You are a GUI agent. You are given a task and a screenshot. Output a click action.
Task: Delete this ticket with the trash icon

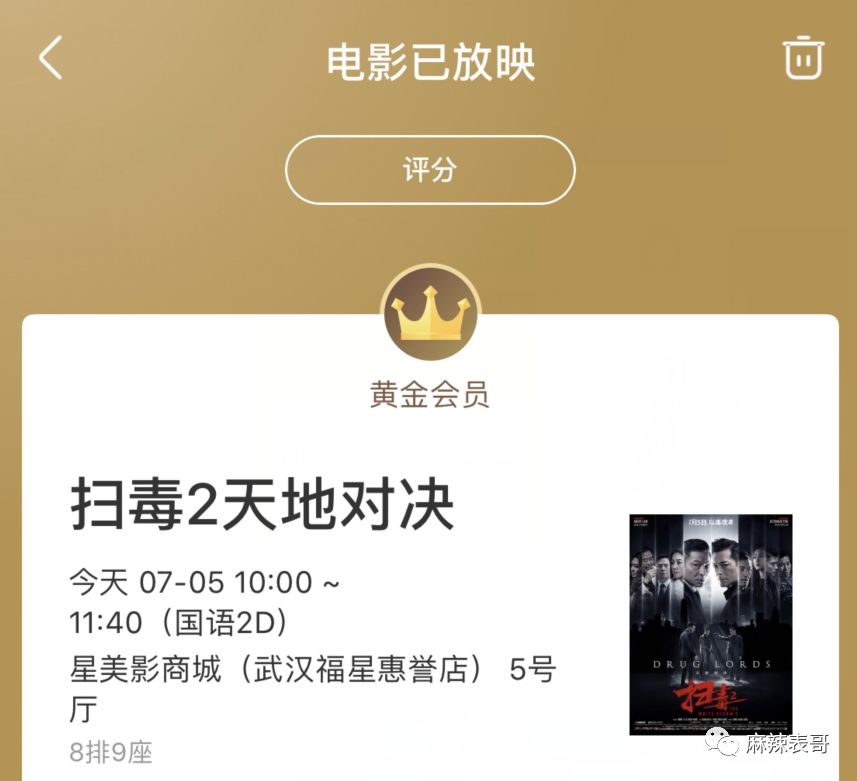coord(802,57)
